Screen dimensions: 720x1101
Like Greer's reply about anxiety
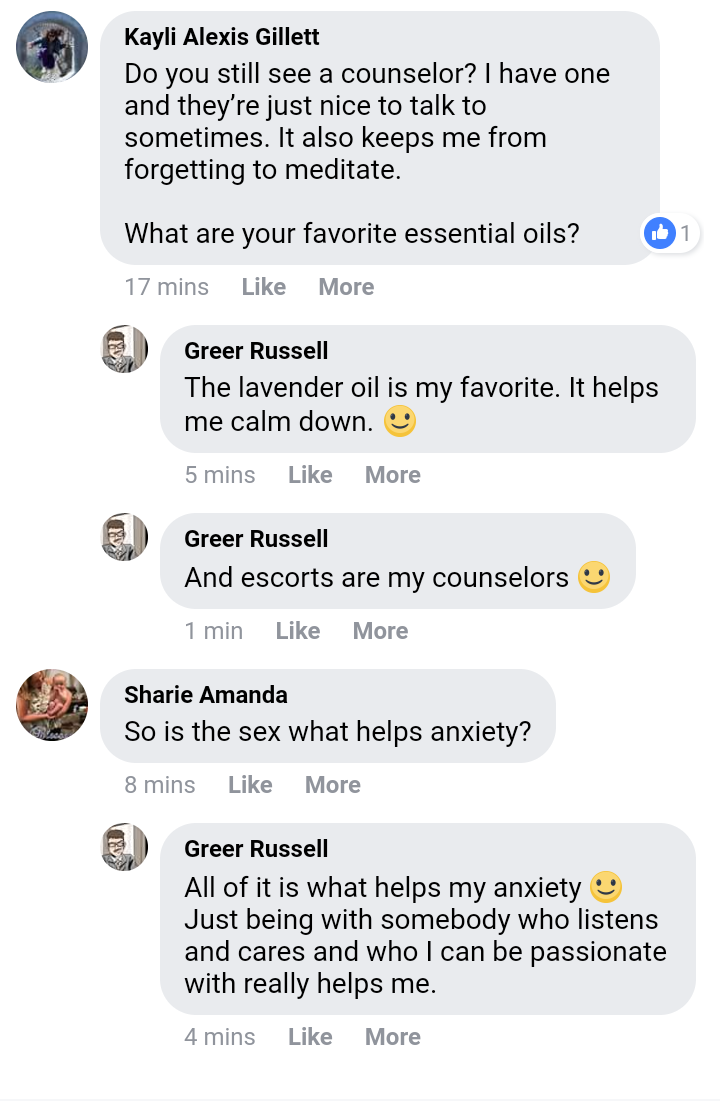(310, 1037)
